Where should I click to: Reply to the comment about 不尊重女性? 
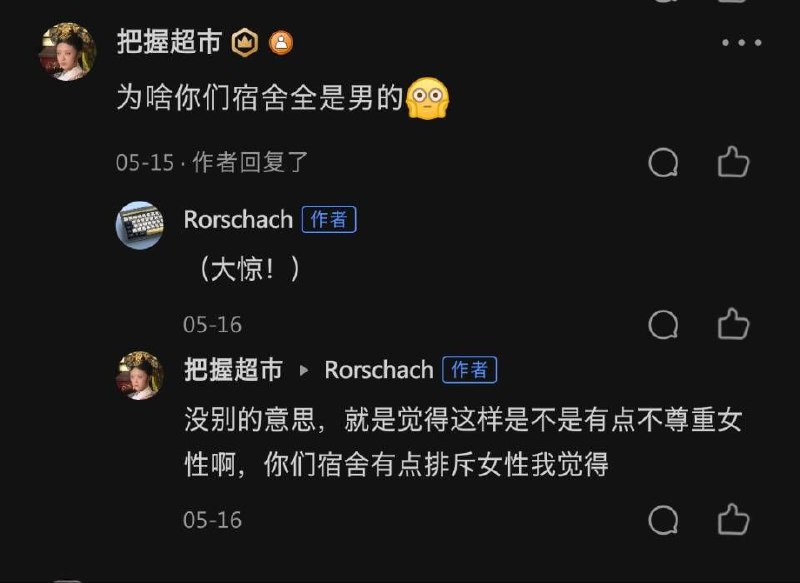click(x=664, y=520)
